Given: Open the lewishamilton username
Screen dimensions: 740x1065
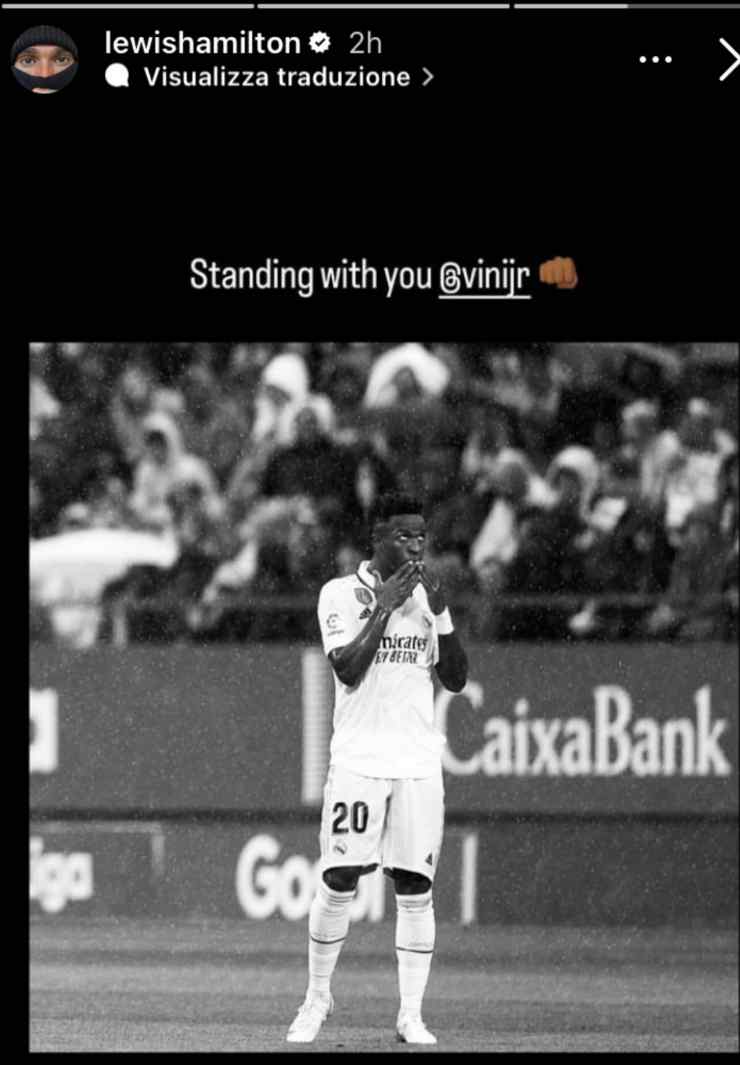Looking at the screenshot, I should pos(203,43).
